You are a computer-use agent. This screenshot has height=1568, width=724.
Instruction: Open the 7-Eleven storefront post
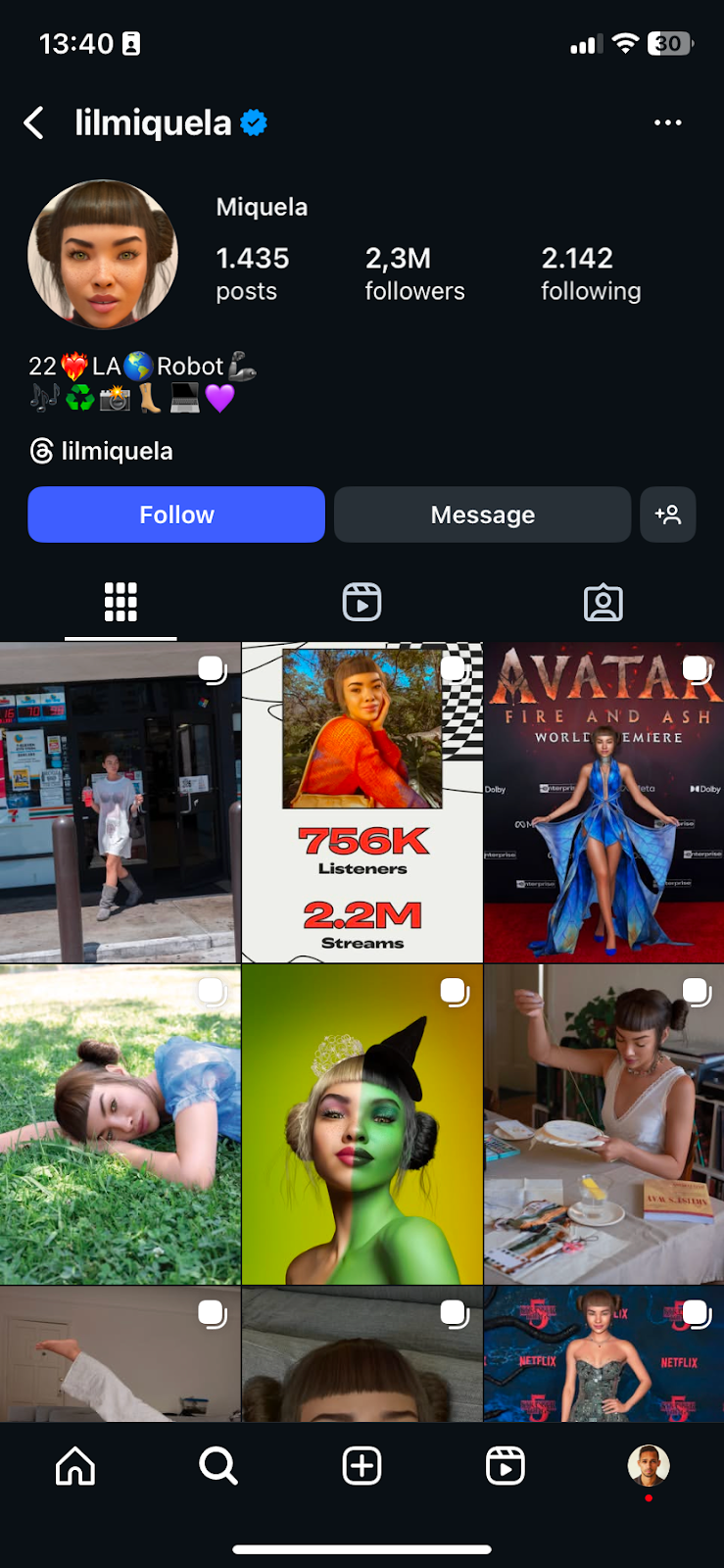(x=120, y=802)
